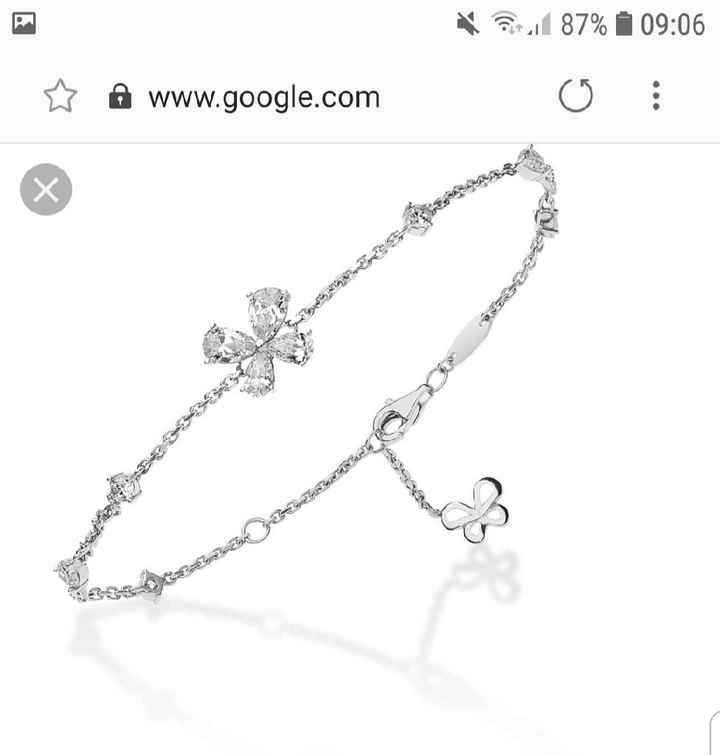Reload the current page
This screenshot has width=720, height=755.
(575, 96)
